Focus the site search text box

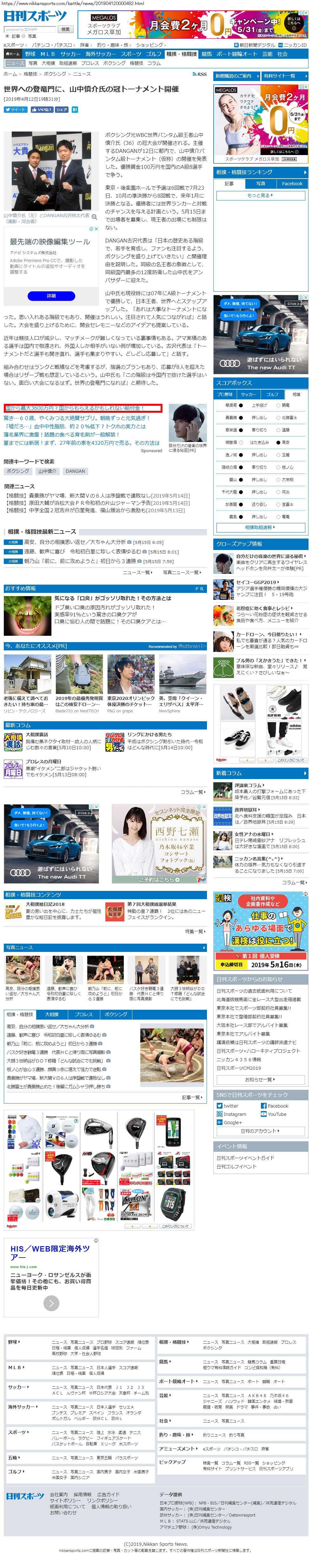click(30, 29)
